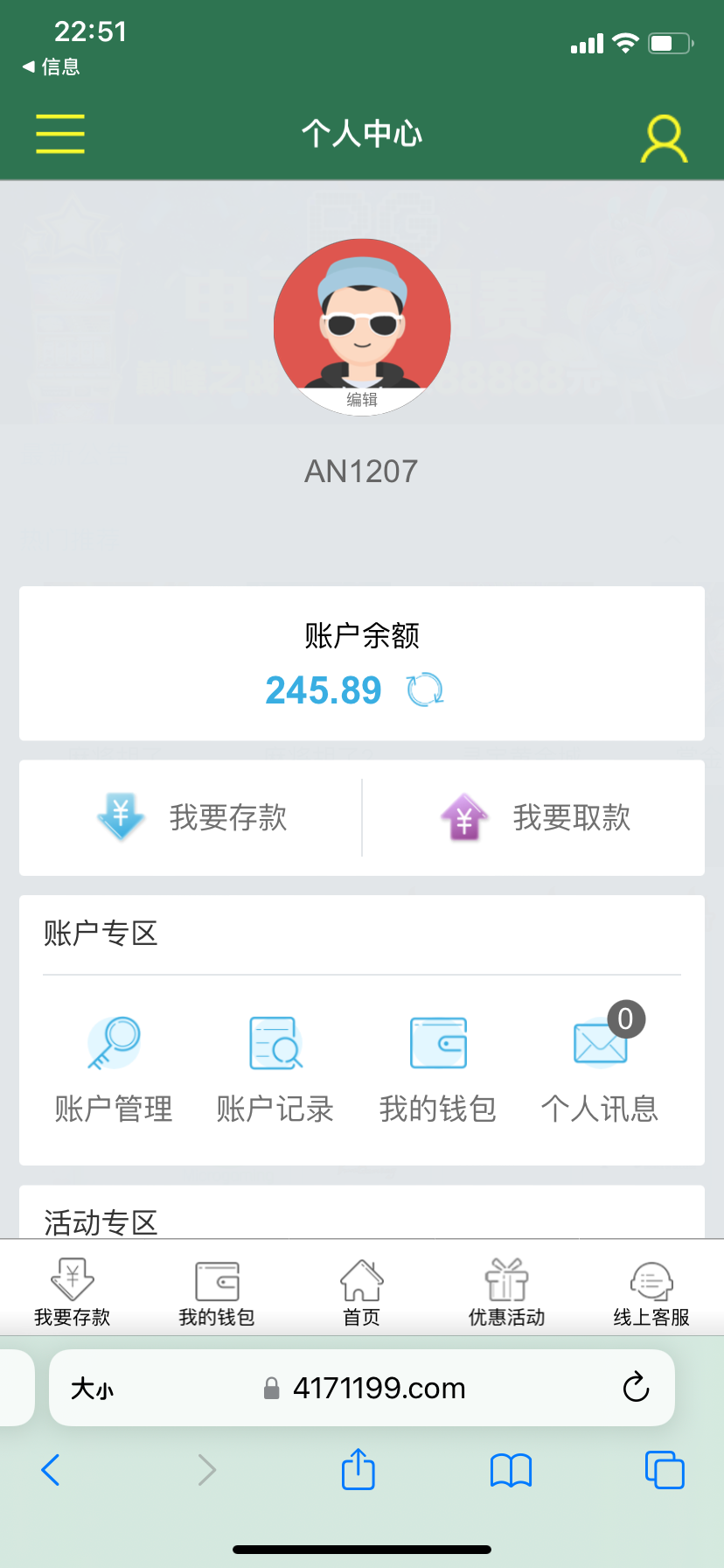Tap the large 我要存款 deposit button
The height and width of the screenshot is (1568, 724).
point(191,817)
